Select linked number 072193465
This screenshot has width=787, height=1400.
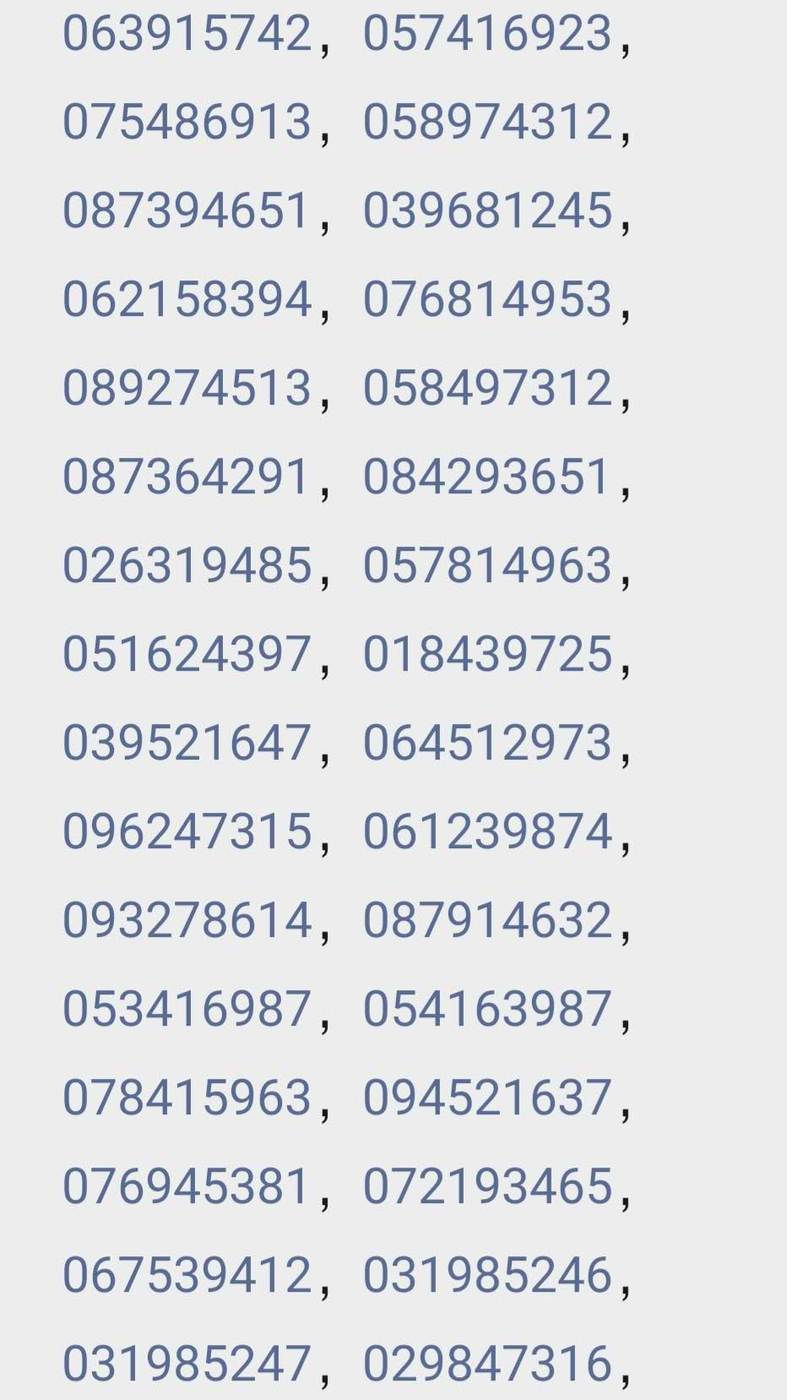(x=487, y=1186)
